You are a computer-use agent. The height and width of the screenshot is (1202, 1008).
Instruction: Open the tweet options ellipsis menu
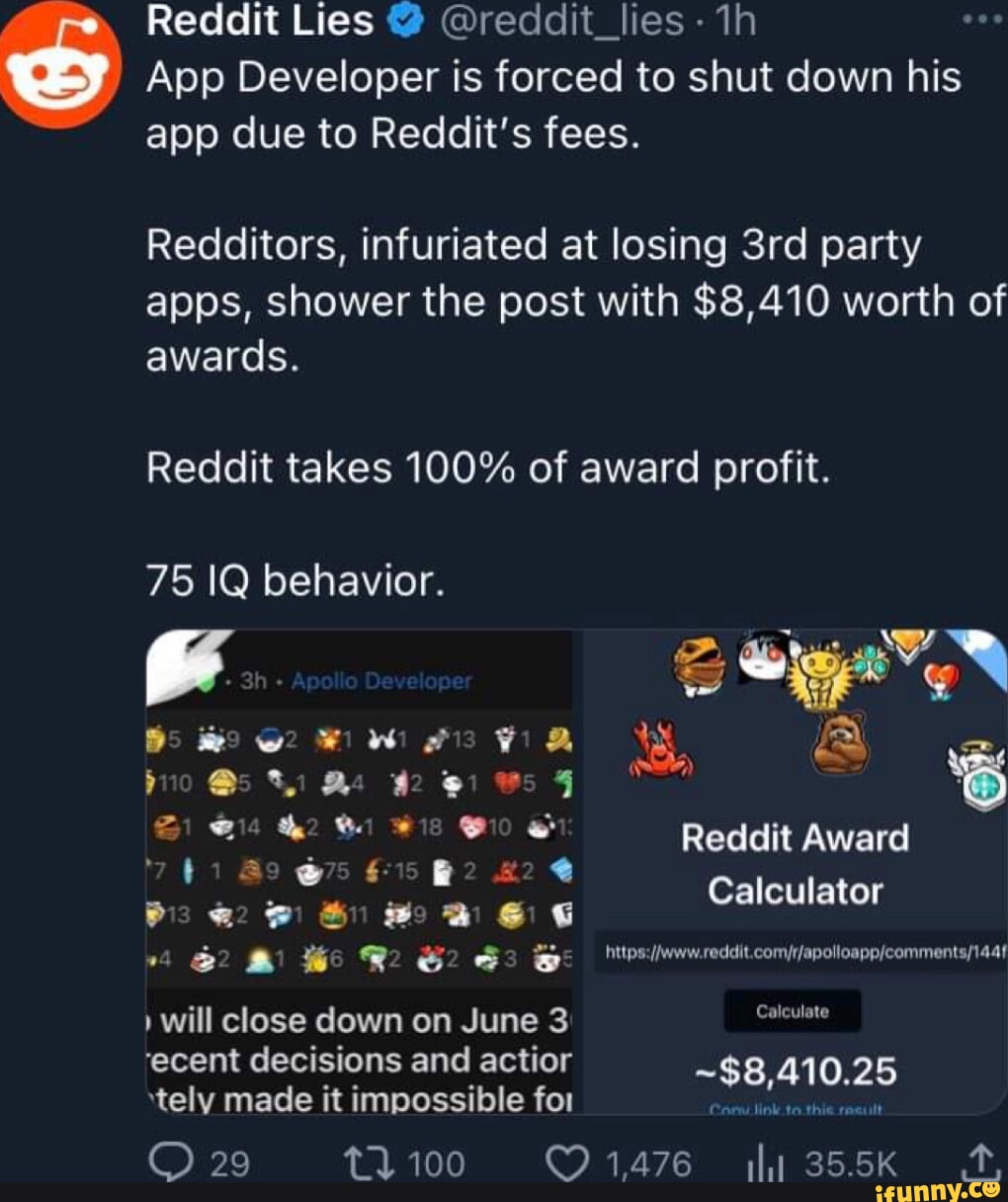tap(981, 18)
